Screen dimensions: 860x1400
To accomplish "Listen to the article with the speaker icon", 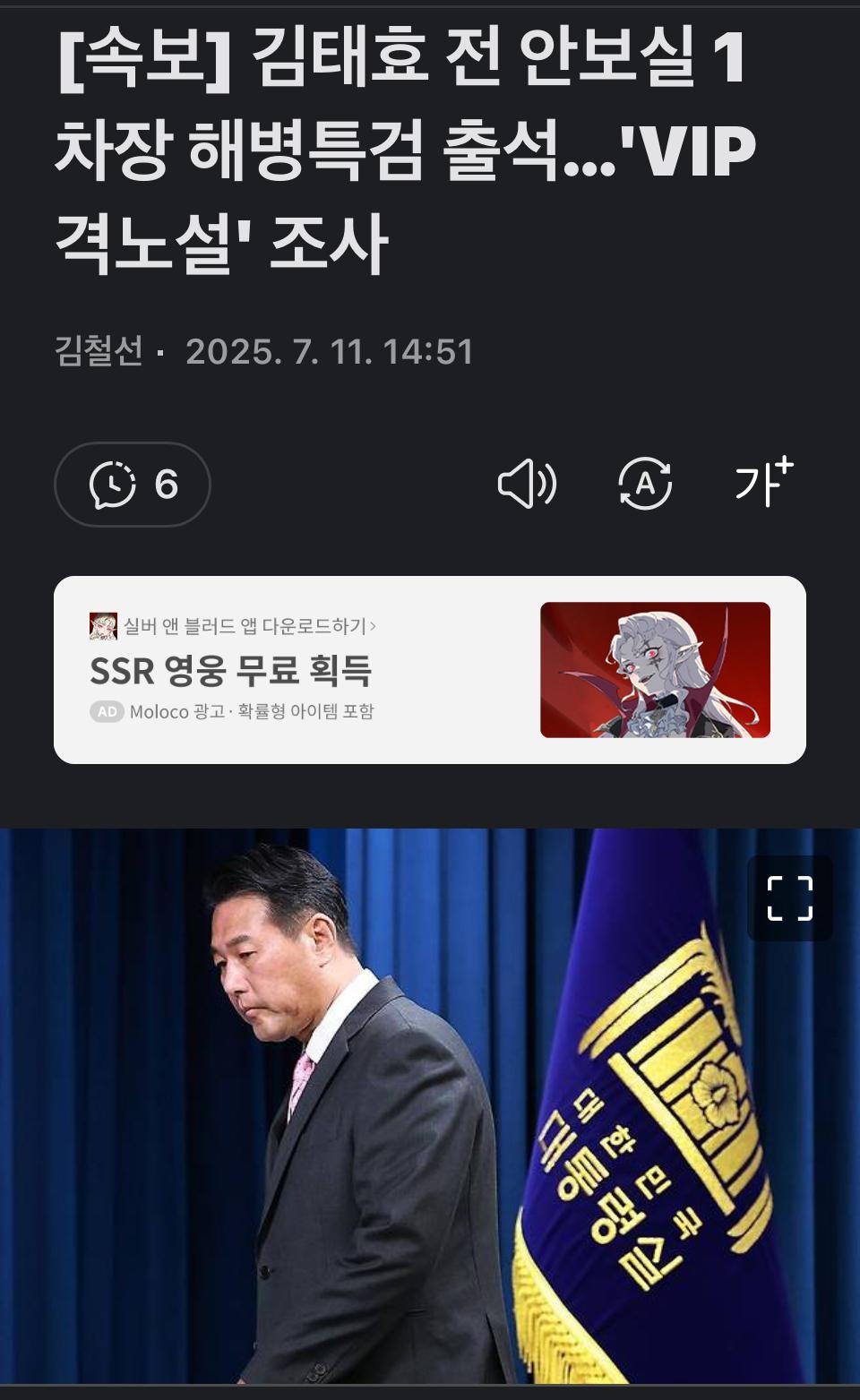I will pyautogui.click(x=527, y=485).
